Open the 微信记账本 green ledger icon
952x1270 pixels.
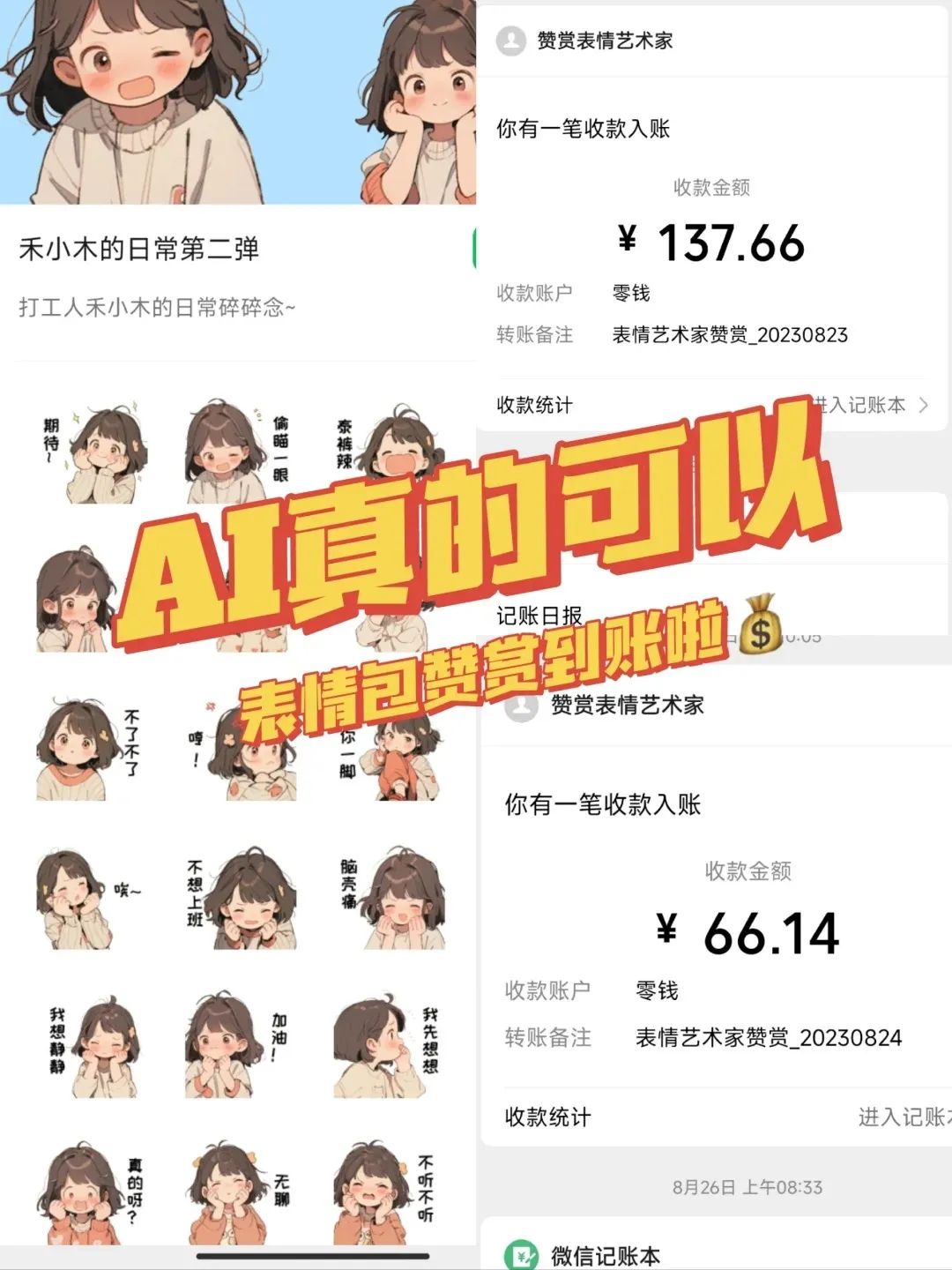pyautogui.click(x=522, y=1252)
